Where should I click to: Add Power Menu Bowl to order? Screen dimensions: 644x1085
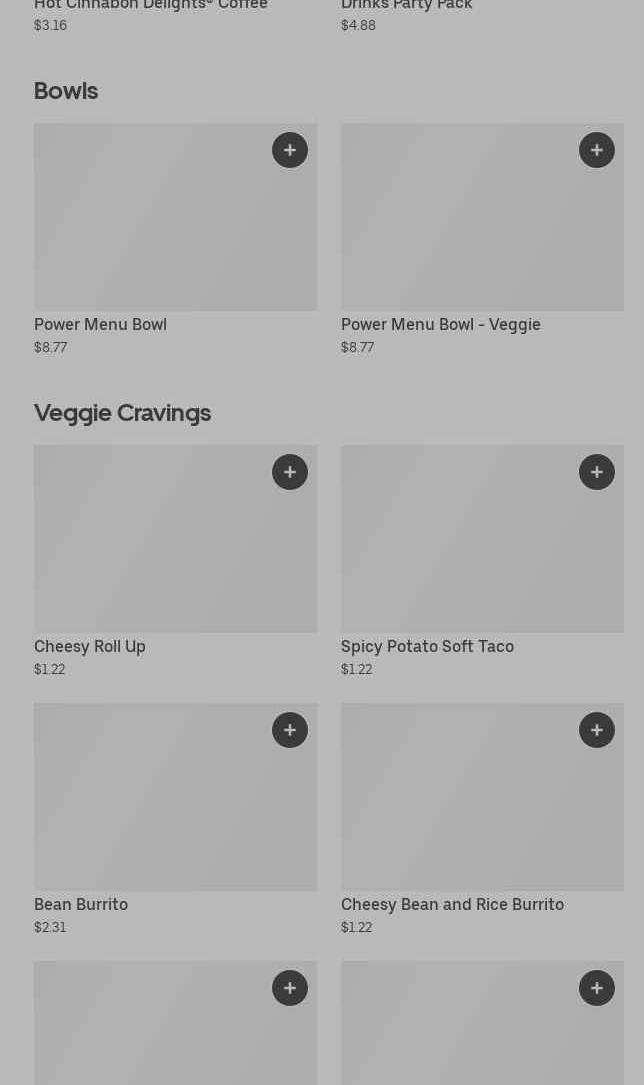[290, 150]
